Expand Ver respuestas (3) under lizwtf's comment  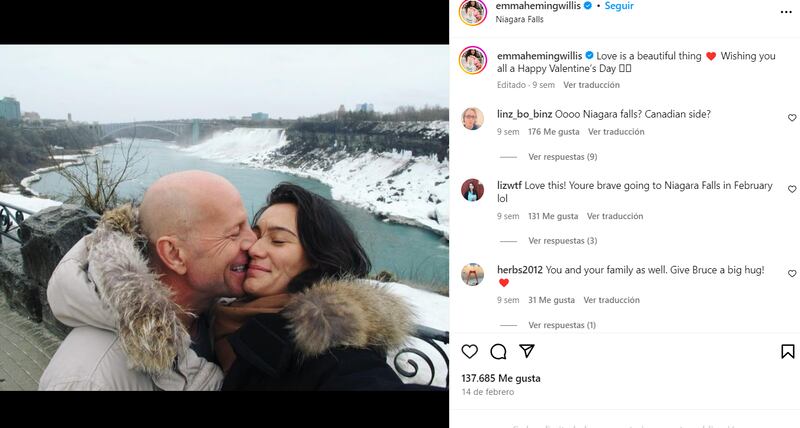562,241
